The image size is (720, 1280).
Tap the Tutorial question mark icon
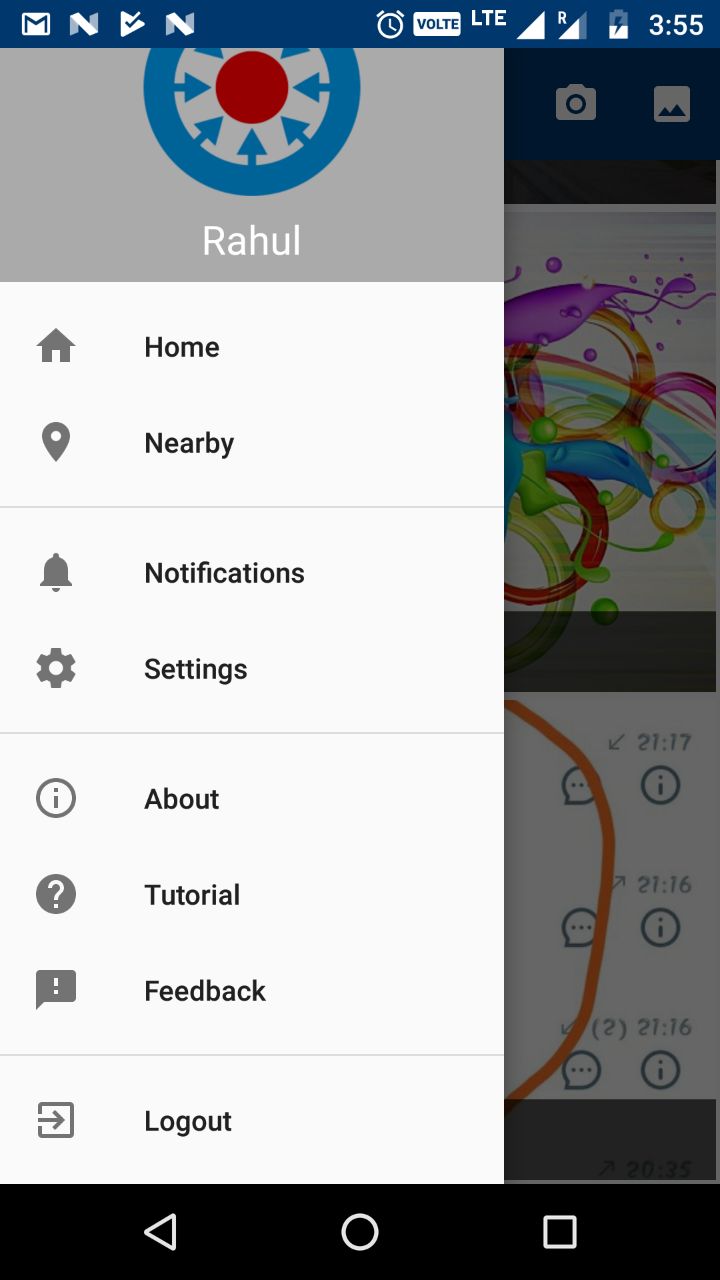[x=56, y=893]
